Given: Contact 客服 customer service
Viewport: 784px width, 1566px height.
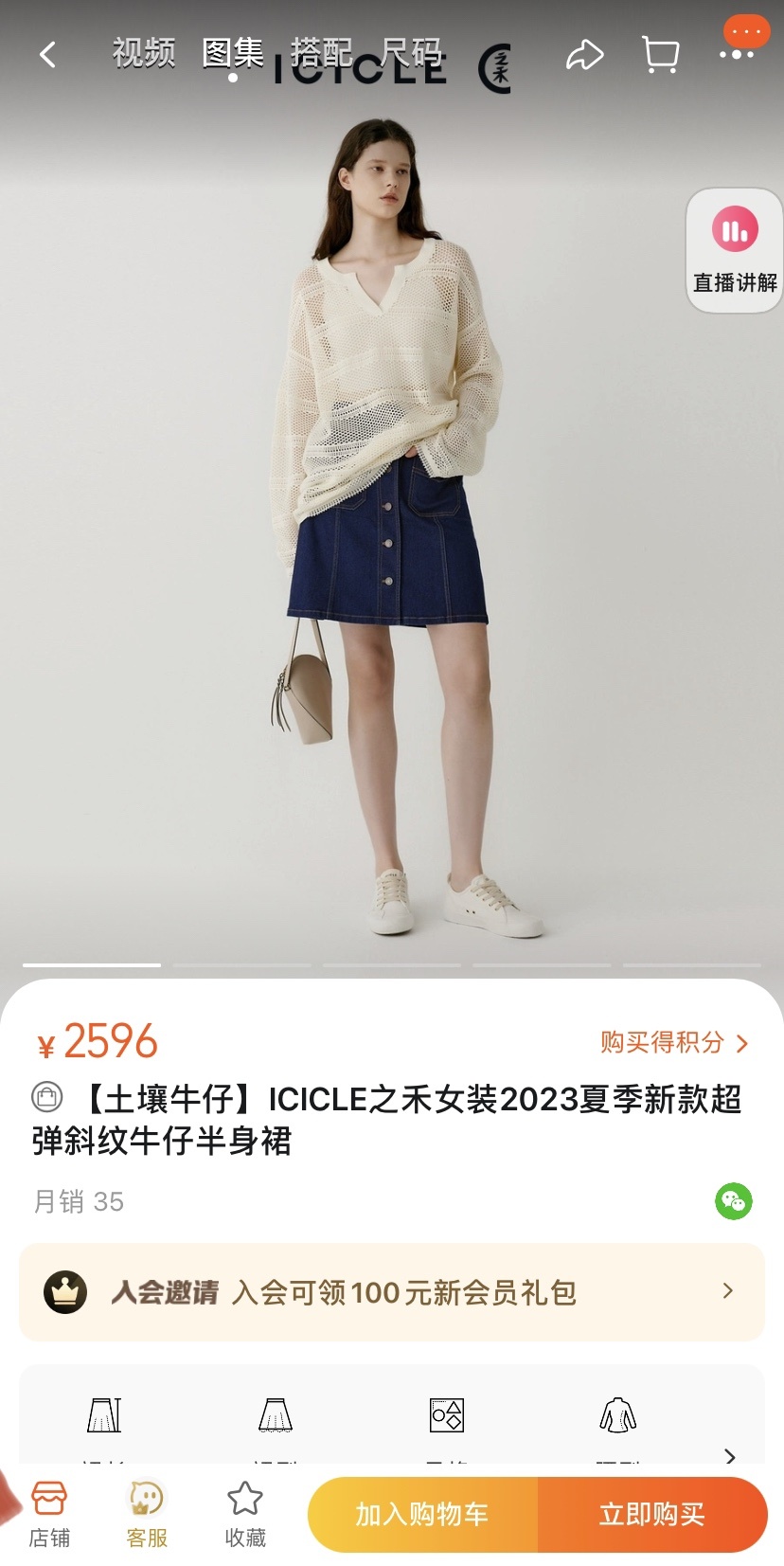Looking at the screenshot, I should coord(147,1514).
